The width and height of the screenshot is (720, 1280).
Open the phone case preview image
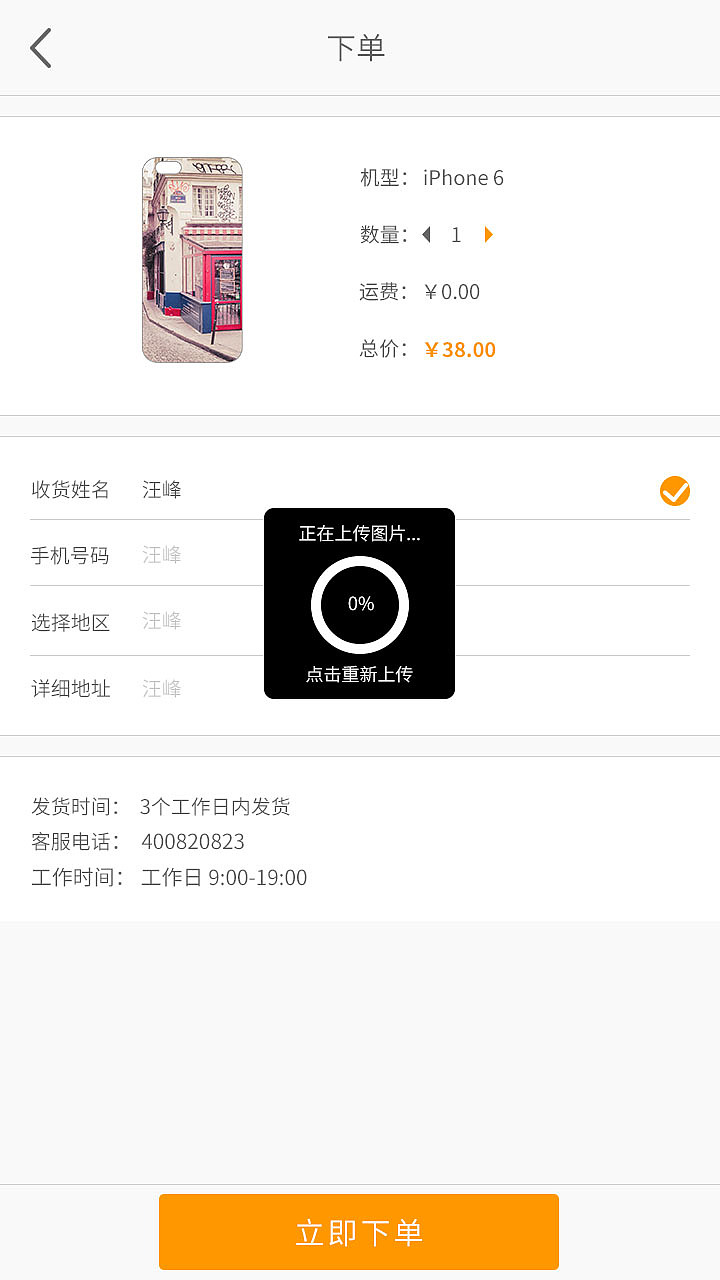pos(193,260)
